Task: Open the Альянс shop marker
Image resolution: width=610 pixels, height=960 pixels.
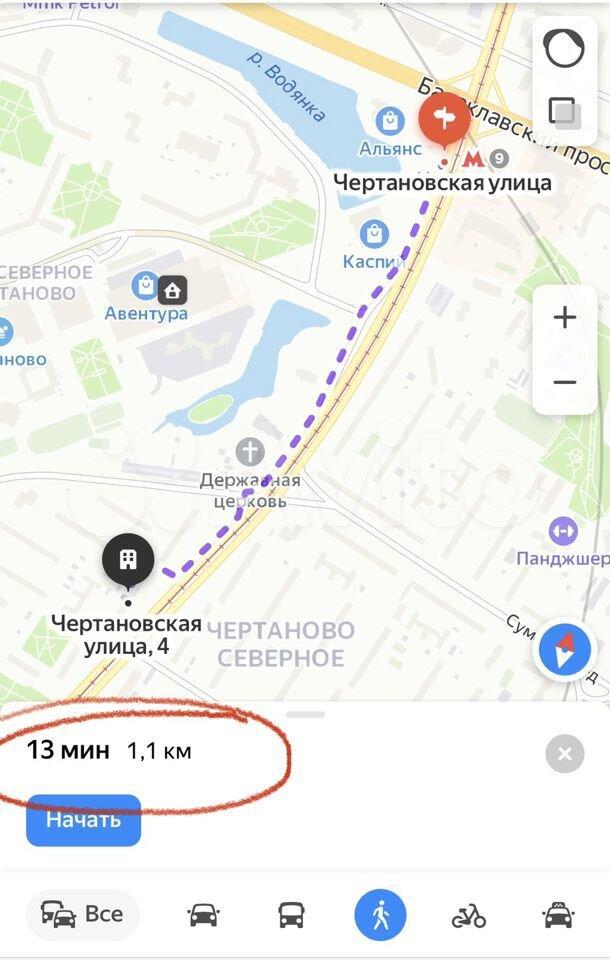Action: point(390,122)
